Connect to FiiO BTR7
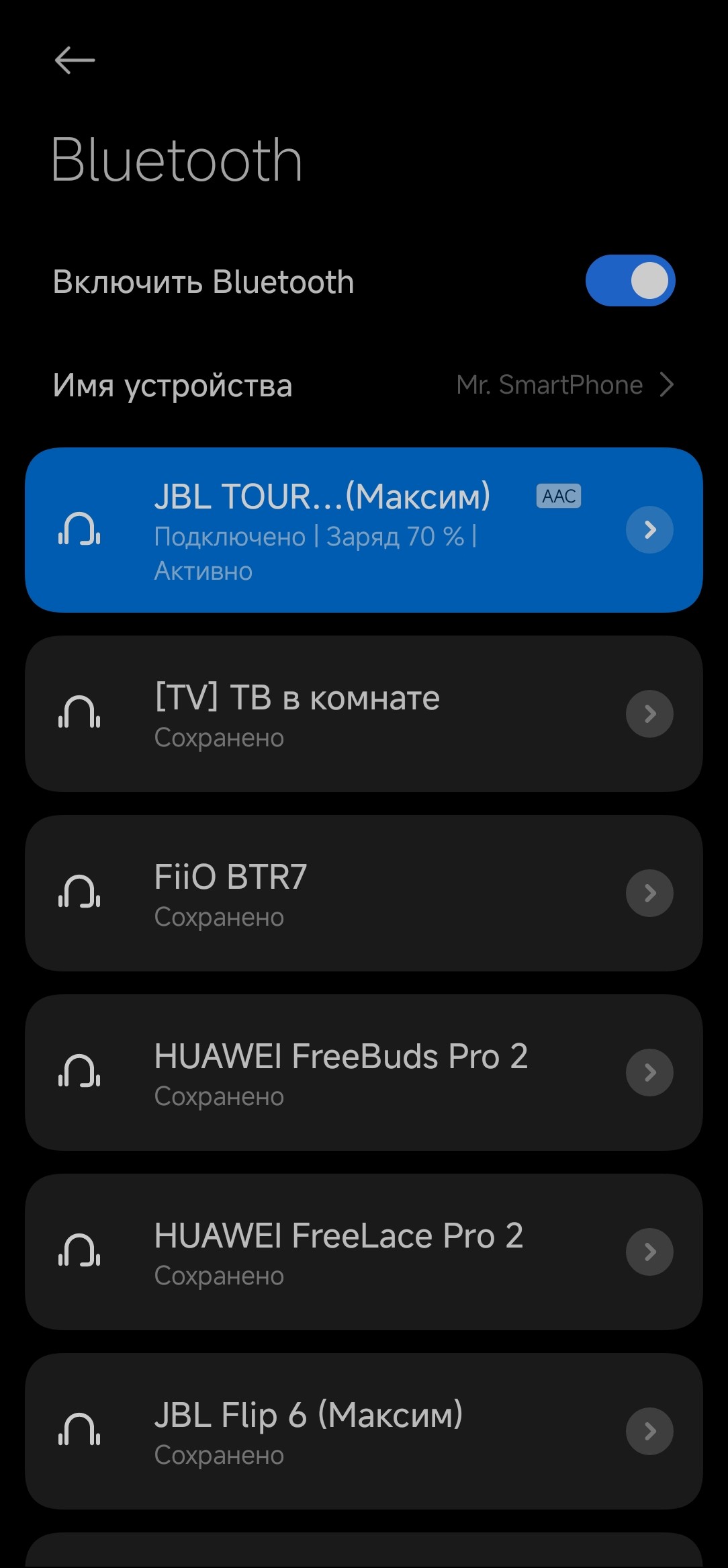The width and height of the screenshot is (728, 1568). tap(322, 894)
